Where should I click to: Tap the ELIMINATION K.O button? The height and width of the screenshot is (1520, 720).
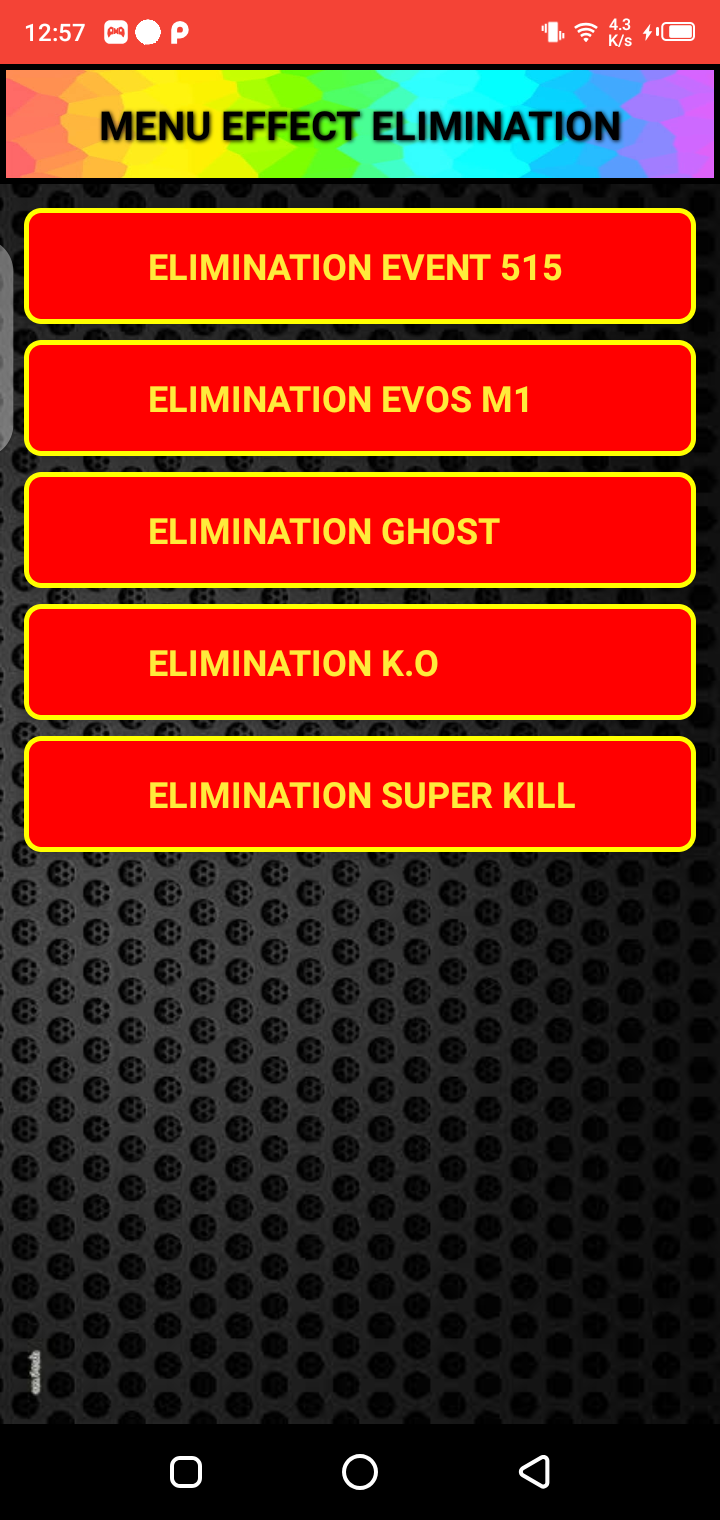tap(359, 663)
